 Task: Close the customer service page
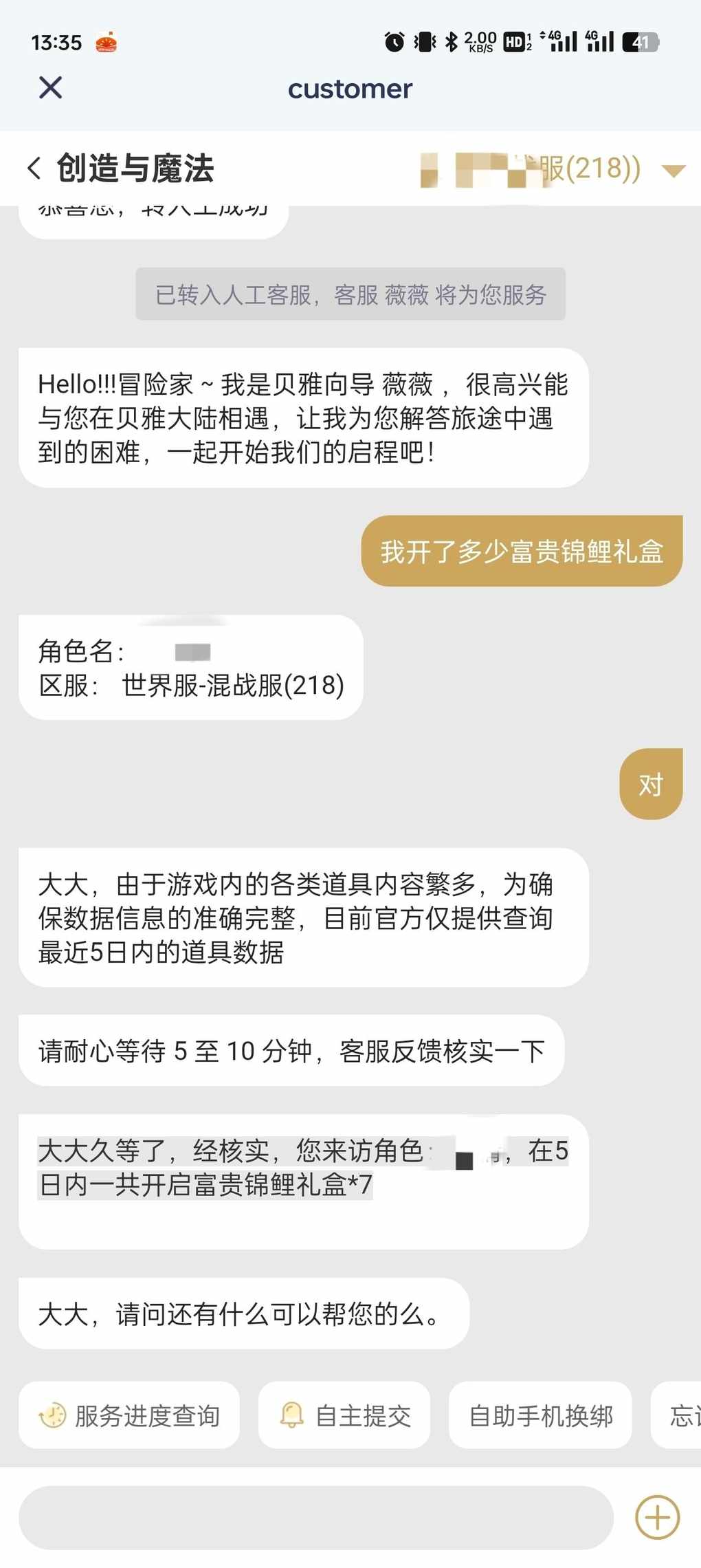[x=51, y=88]
